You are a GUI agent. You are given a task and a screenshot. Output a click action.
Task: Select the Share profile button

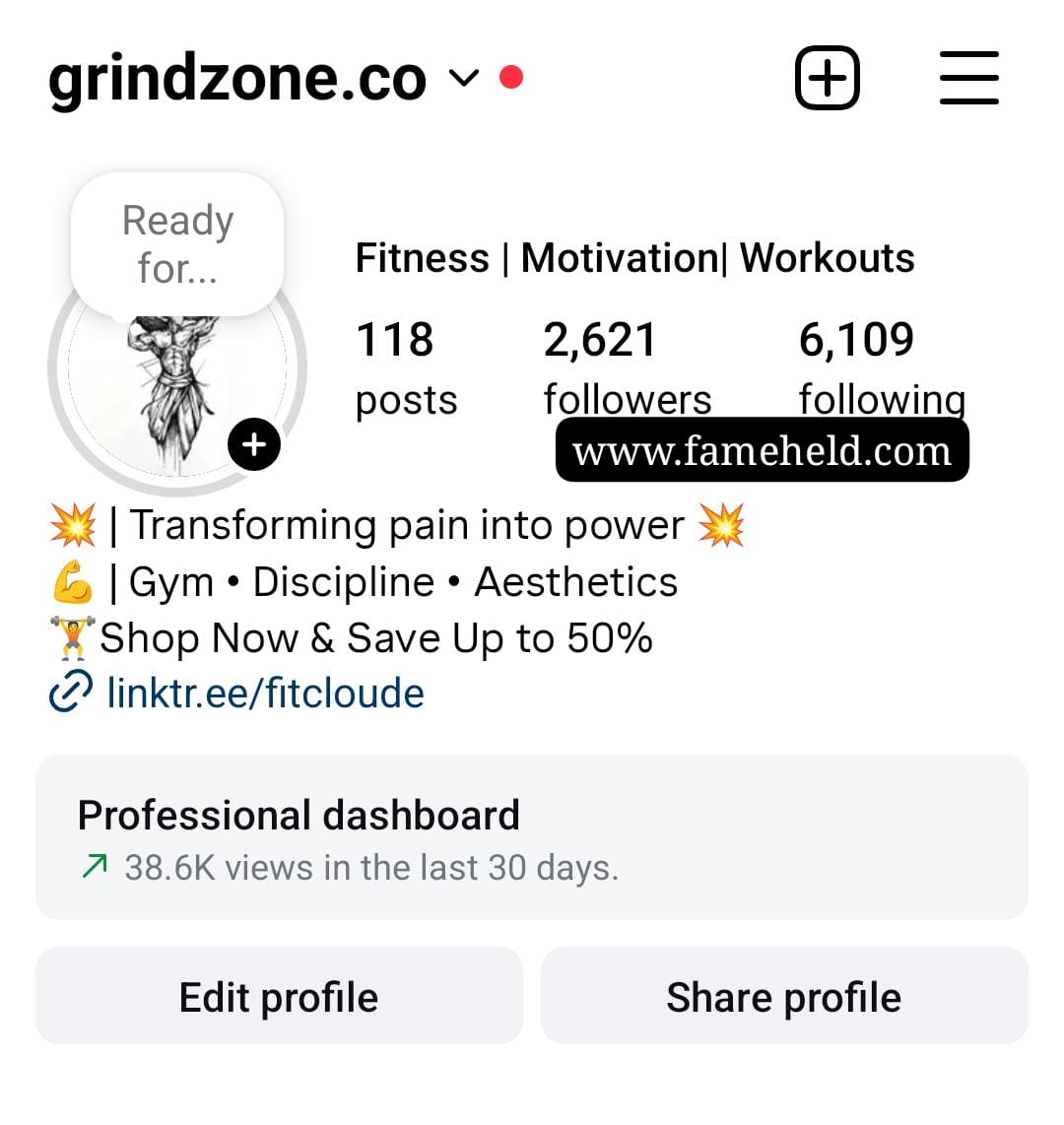[783, 997]
